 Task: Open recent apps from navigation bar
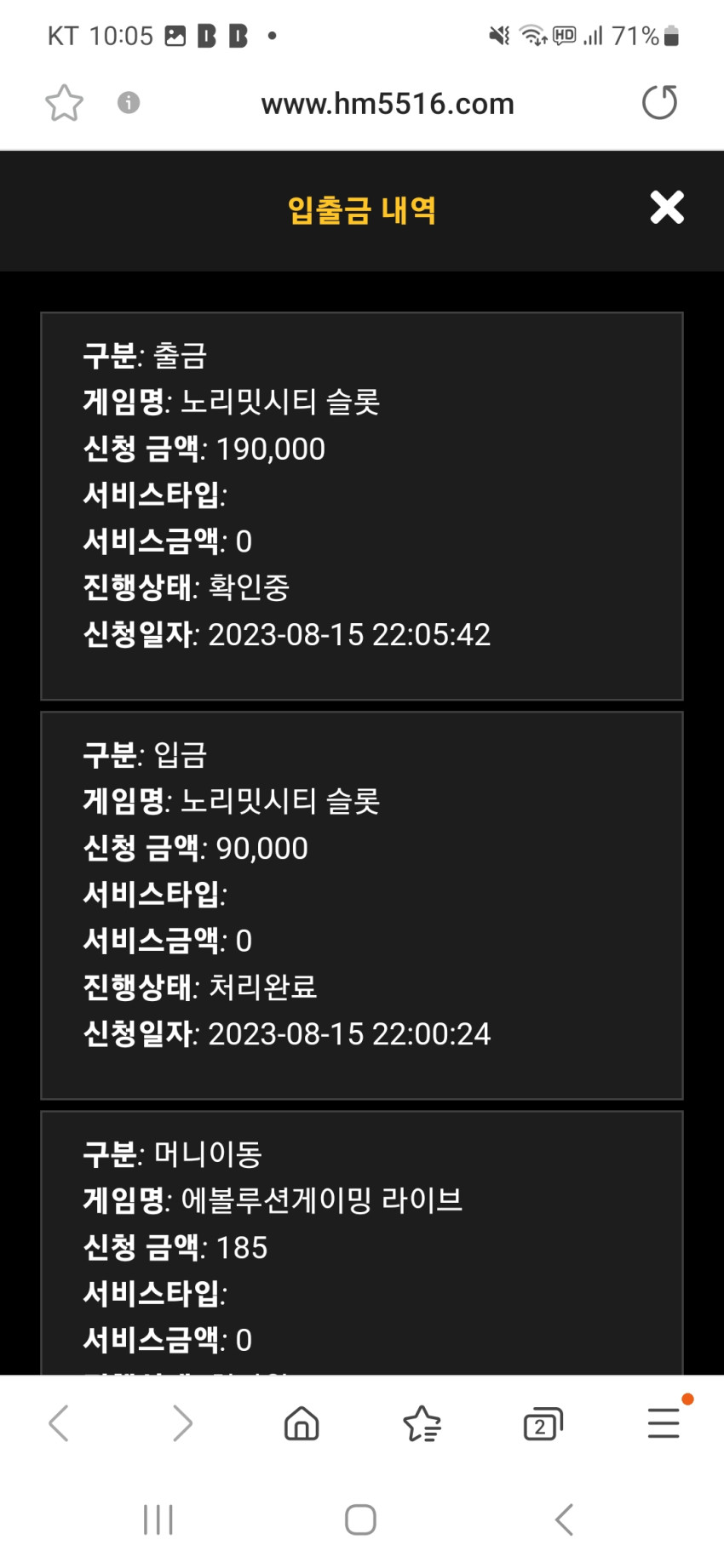point(158,1519)
